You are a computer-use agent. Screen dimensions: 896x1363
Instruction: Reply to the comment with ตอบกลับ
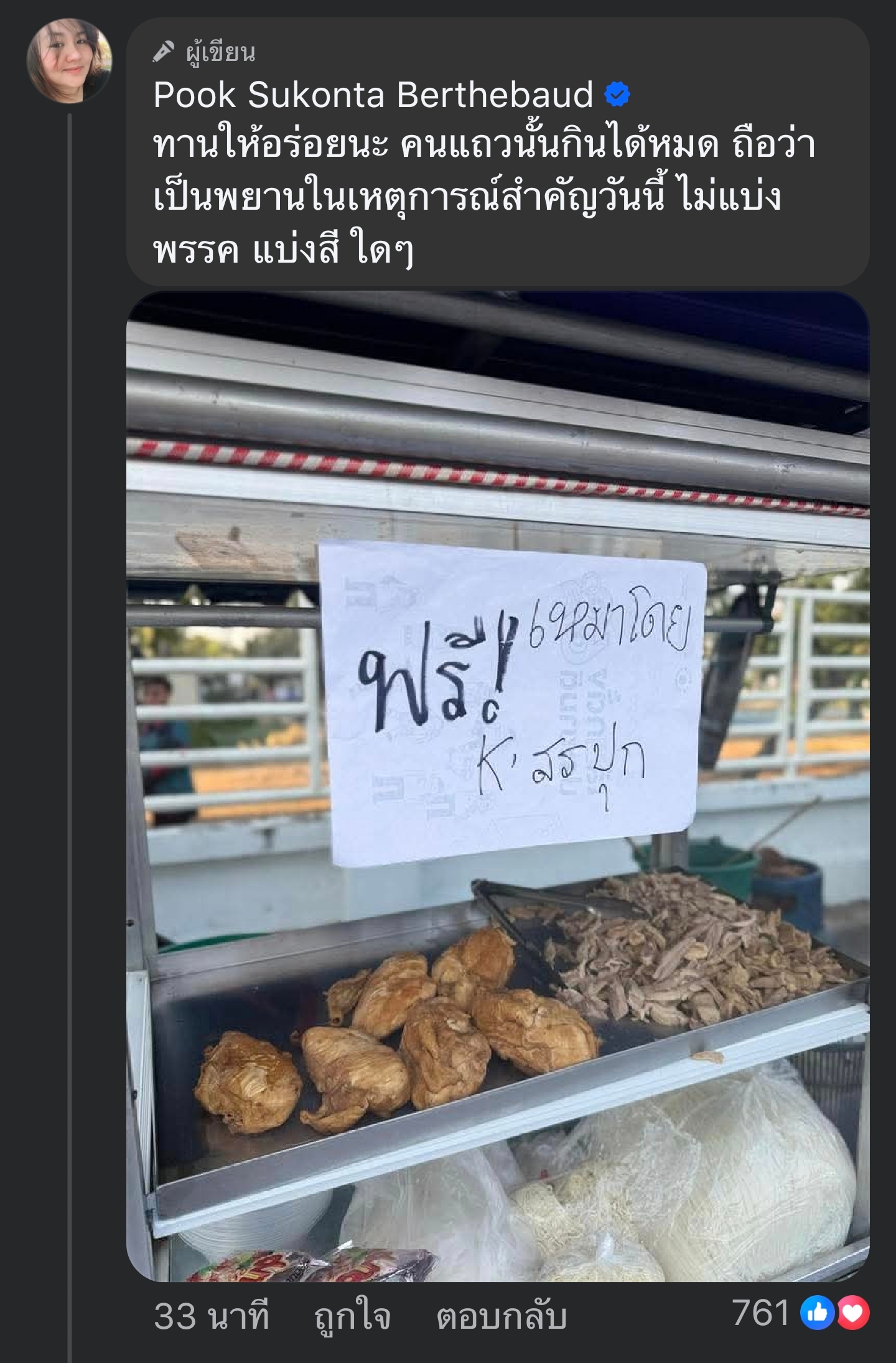coord(502,1316)
